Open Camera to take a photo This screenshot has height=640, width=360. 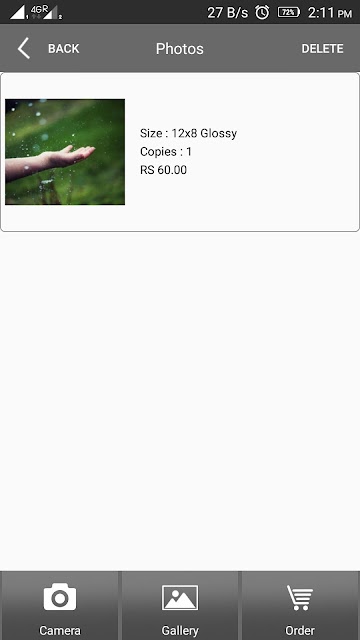[60, 606]
